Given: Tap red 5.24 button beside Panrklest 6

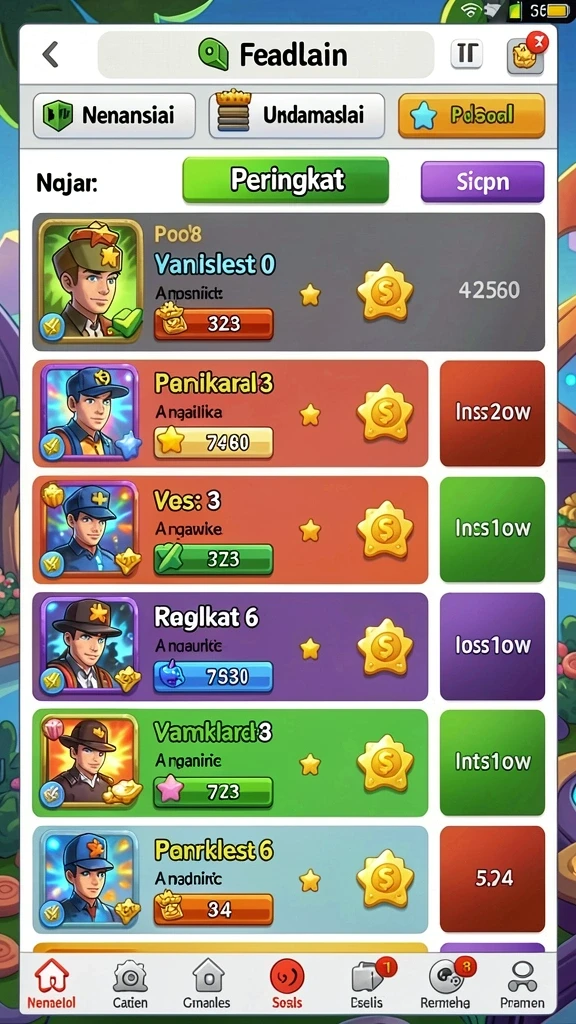Looking at the screenshot, I should point(492,879).
